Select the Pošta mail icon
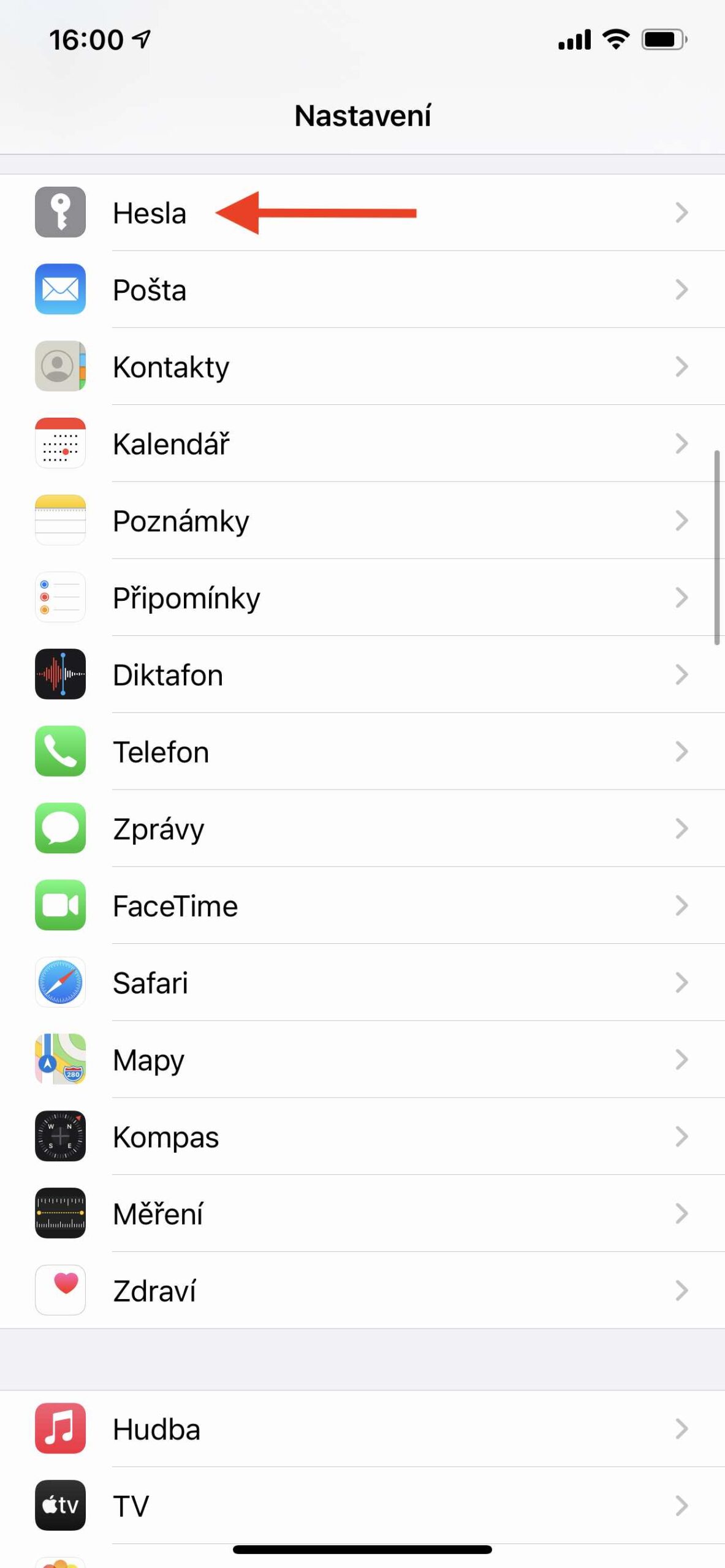Viewport: 725px width, 1568px height. (x=60, y=290)
